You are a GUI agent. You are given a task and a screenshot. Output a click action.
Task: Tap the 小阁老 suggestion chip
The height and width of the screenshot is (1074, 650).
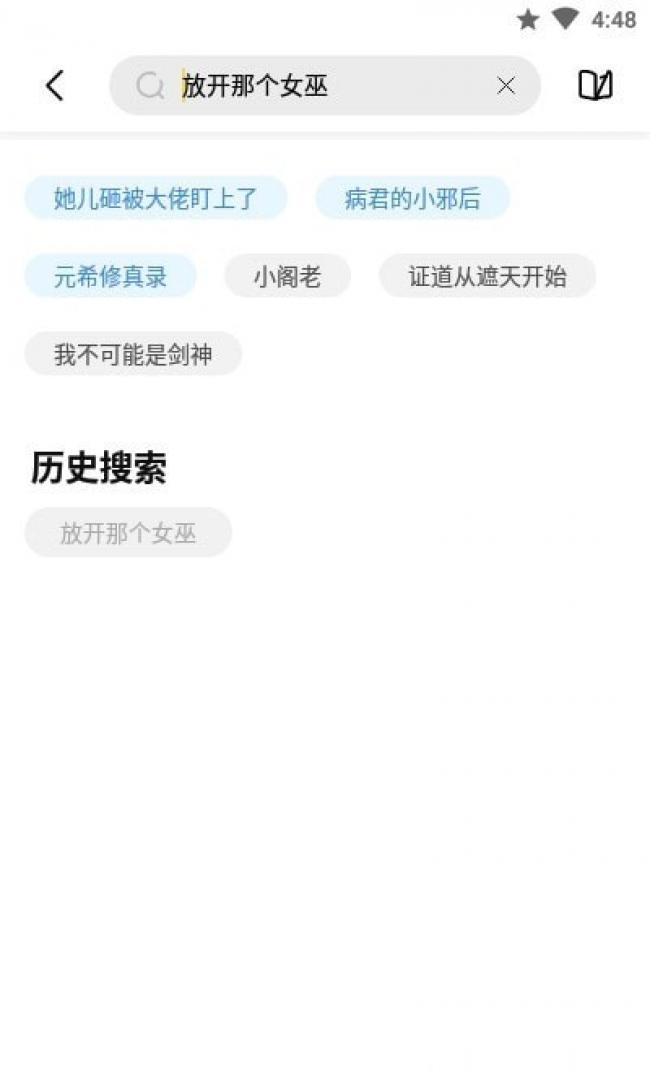click(x=288, y=276)
